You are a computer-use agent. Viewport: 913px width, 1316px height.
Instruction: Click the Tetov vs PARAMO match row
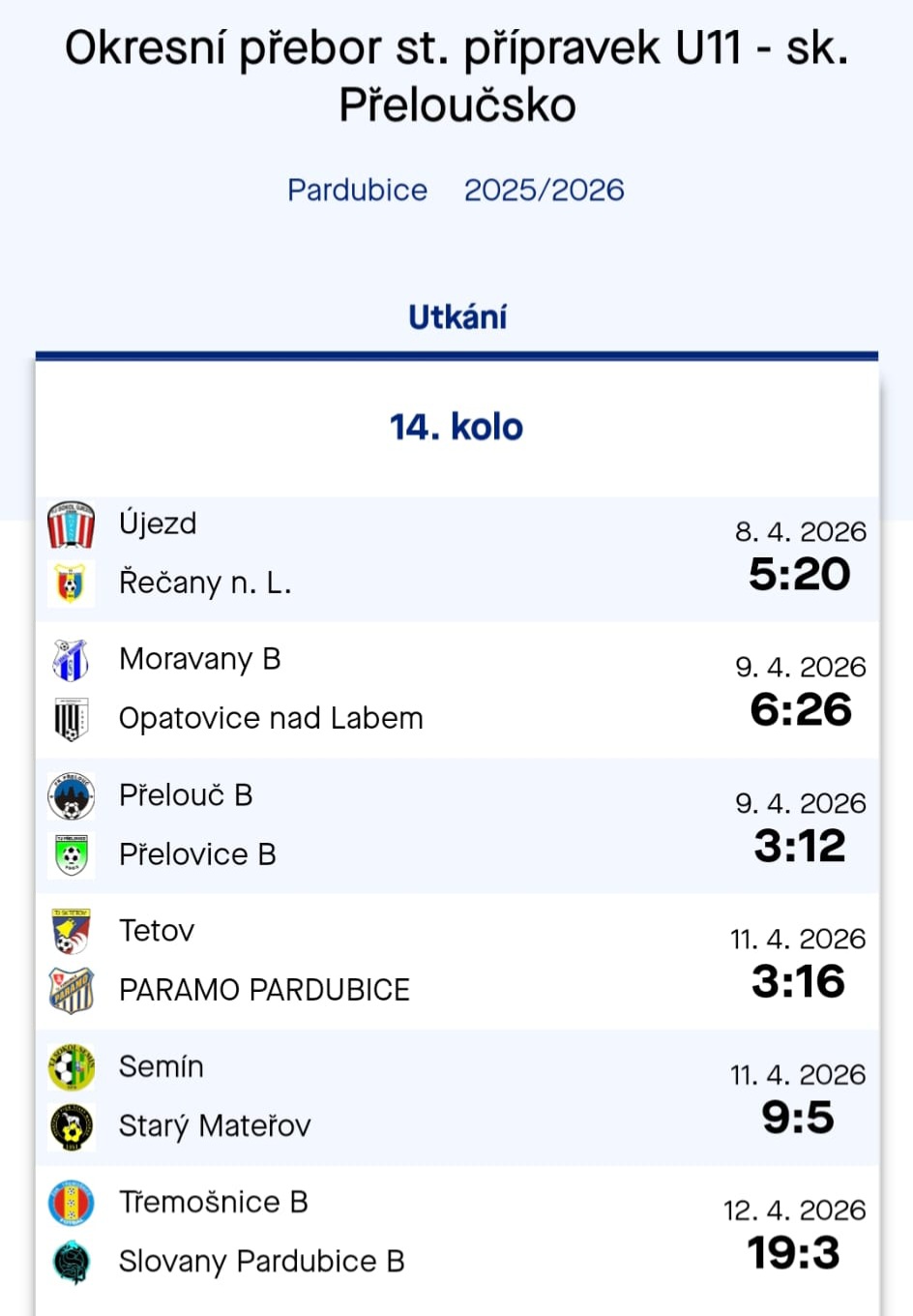point(456,960)
